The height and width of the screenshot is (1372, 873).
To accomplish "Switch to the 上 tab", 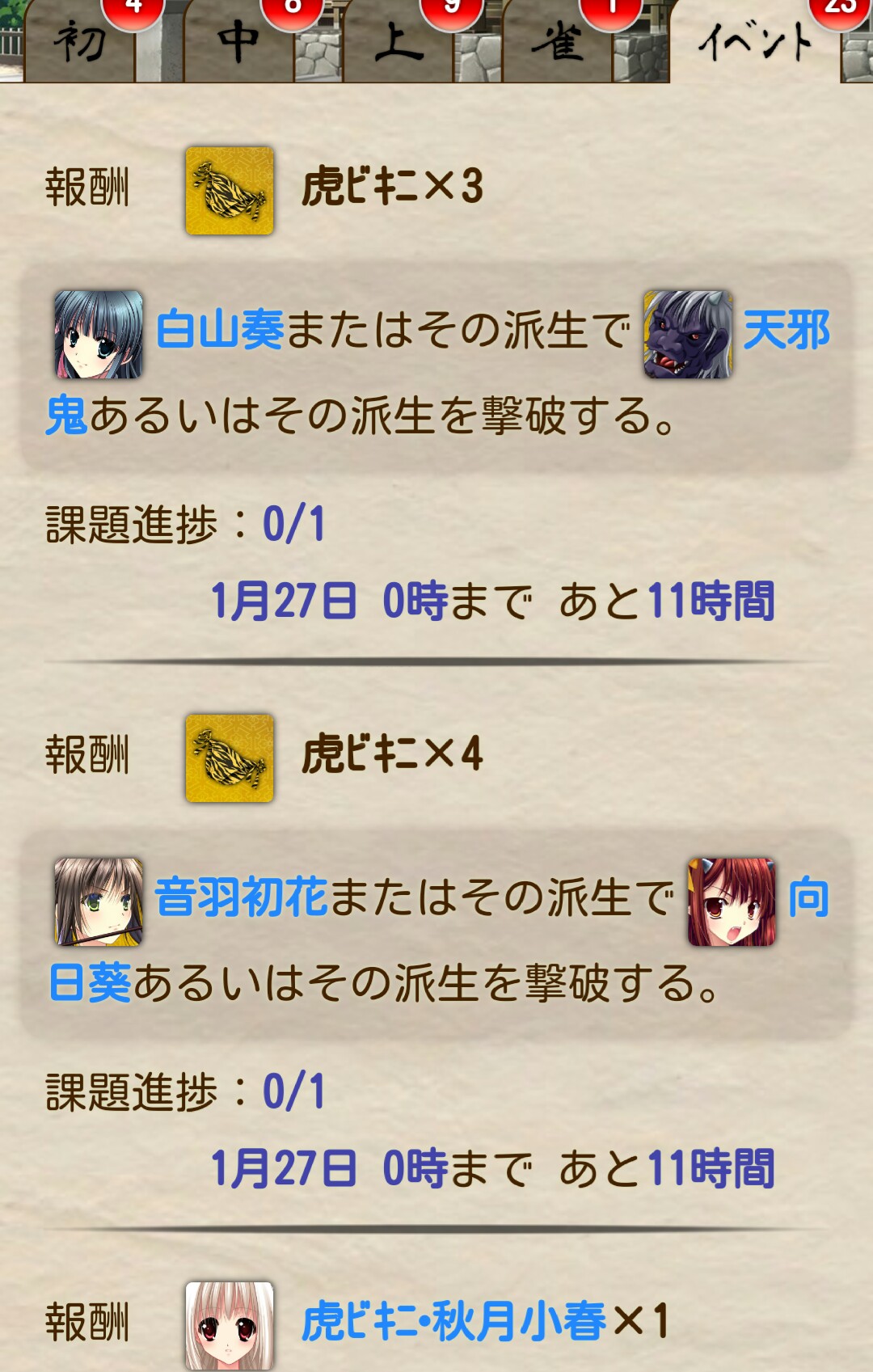I will (398, 42).
